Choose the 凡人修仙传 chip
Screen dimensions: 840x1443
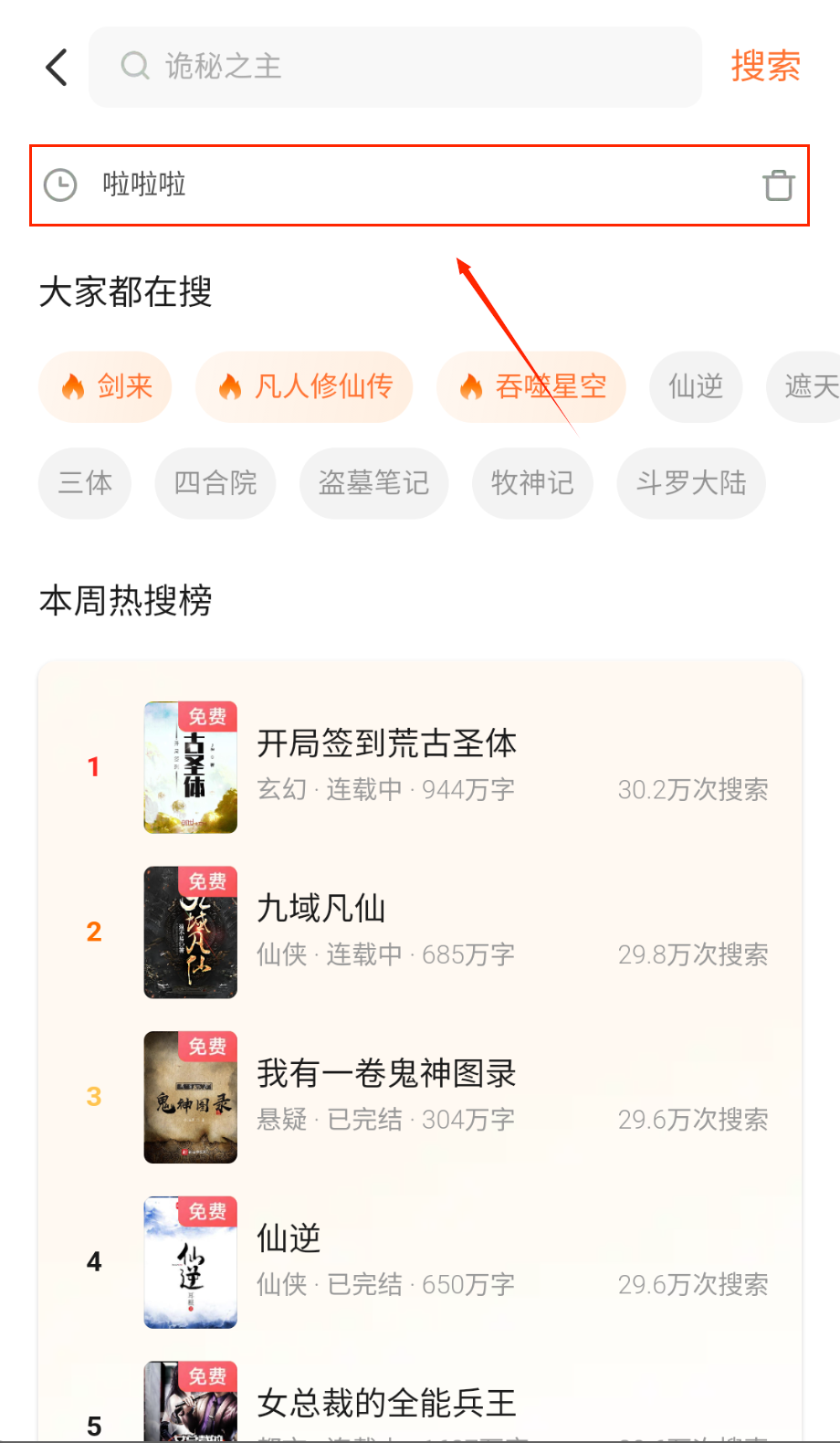304,386
